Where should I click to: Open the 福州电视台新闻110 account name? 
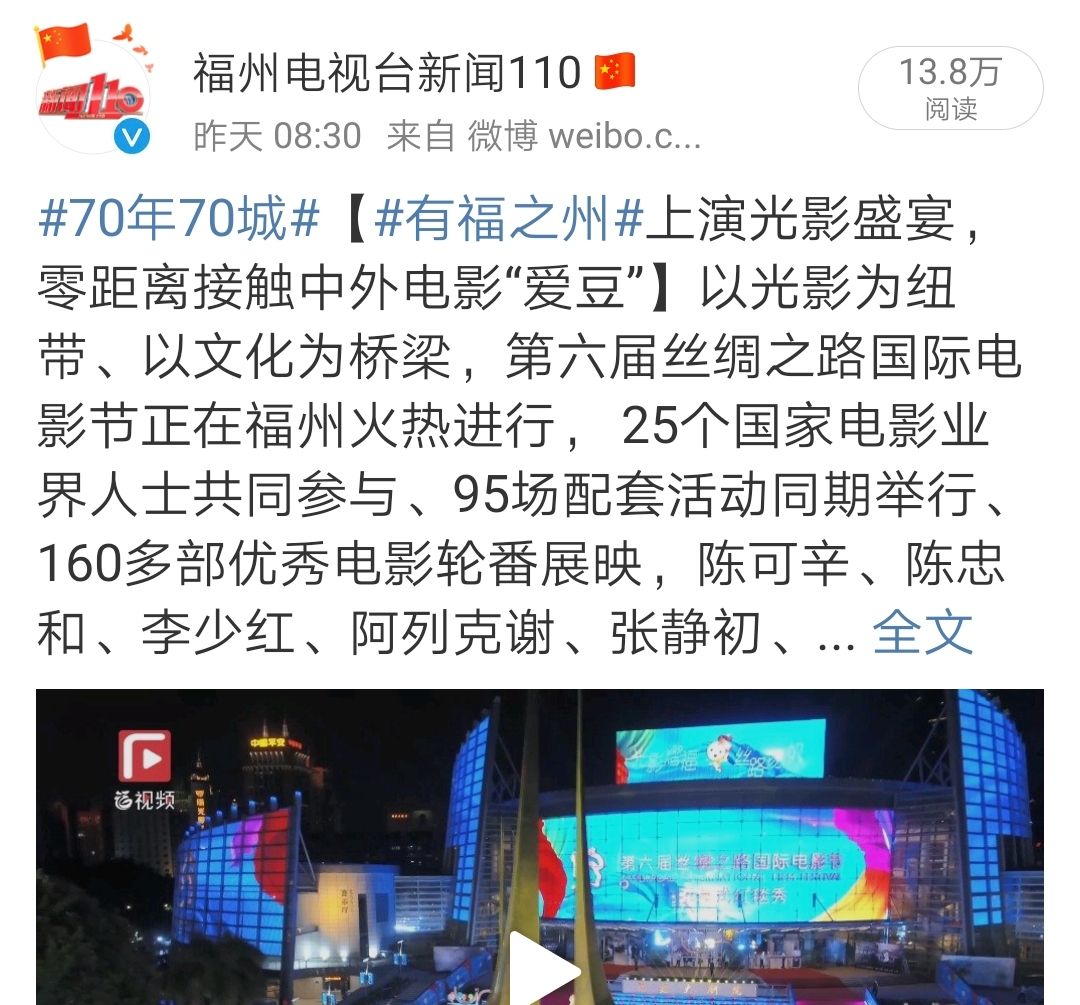tap(387, 74)
